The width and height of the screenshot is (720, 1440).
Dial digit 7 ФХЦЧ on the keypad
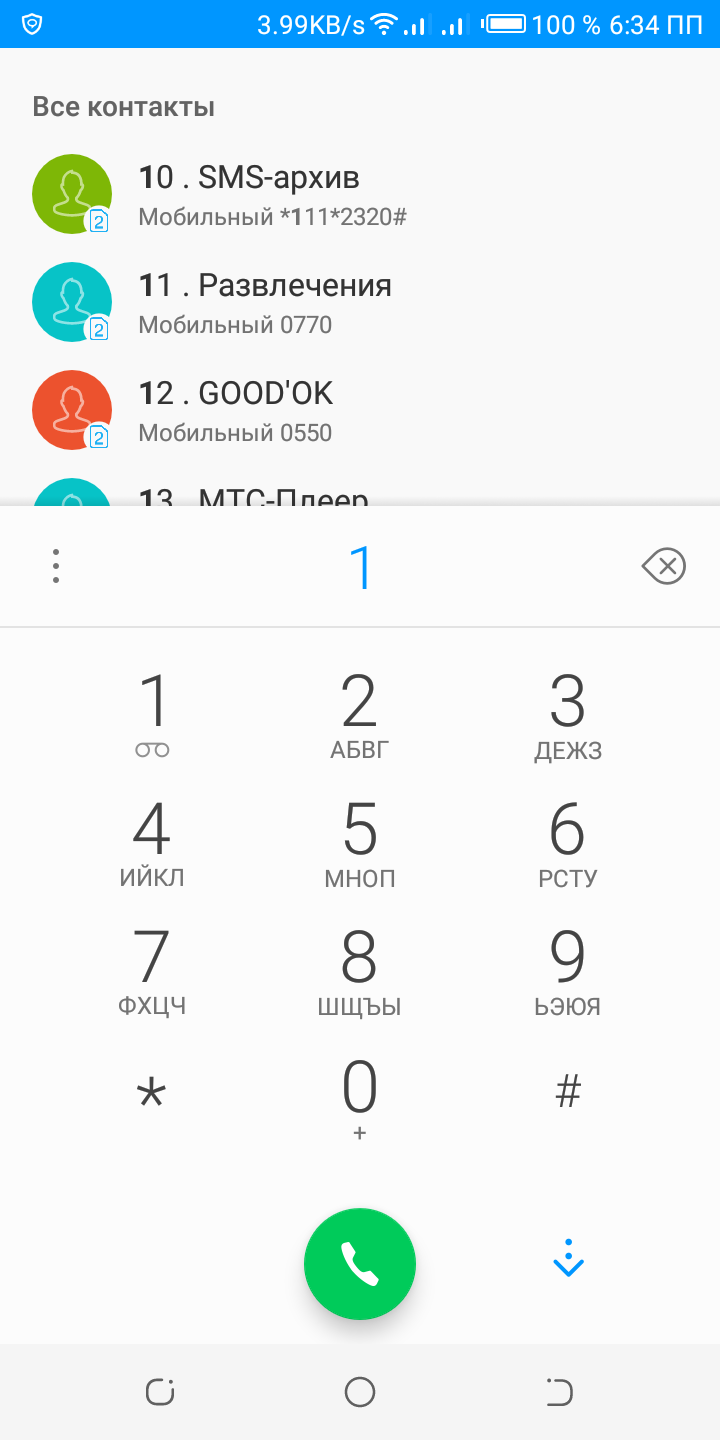tap(152, 971)
